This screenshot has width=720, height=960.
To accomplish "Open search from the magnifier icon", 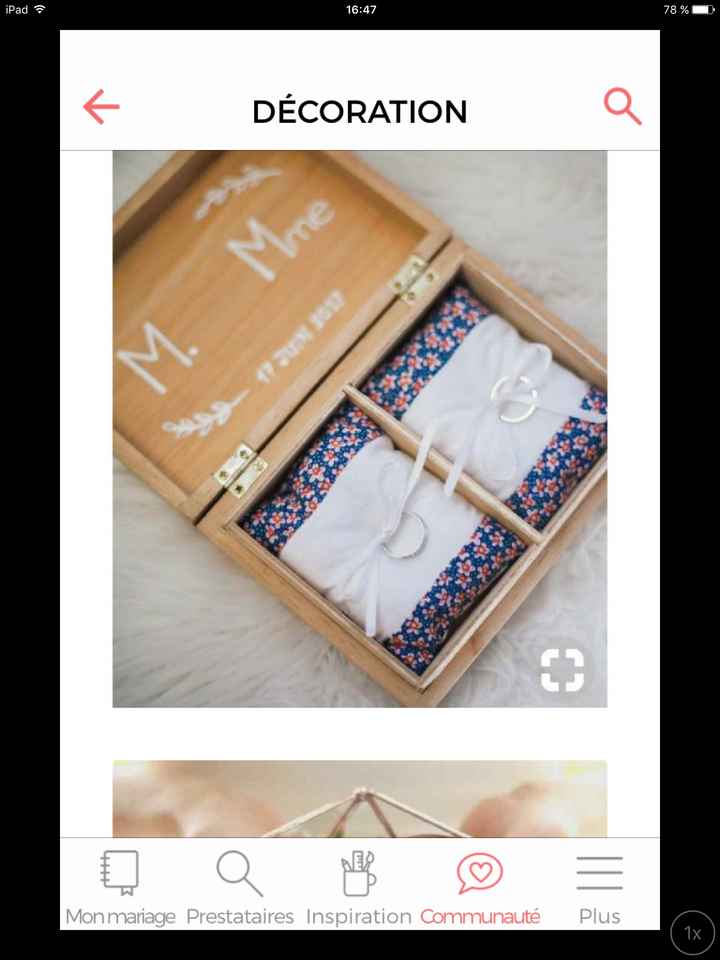I will point(622,106).
